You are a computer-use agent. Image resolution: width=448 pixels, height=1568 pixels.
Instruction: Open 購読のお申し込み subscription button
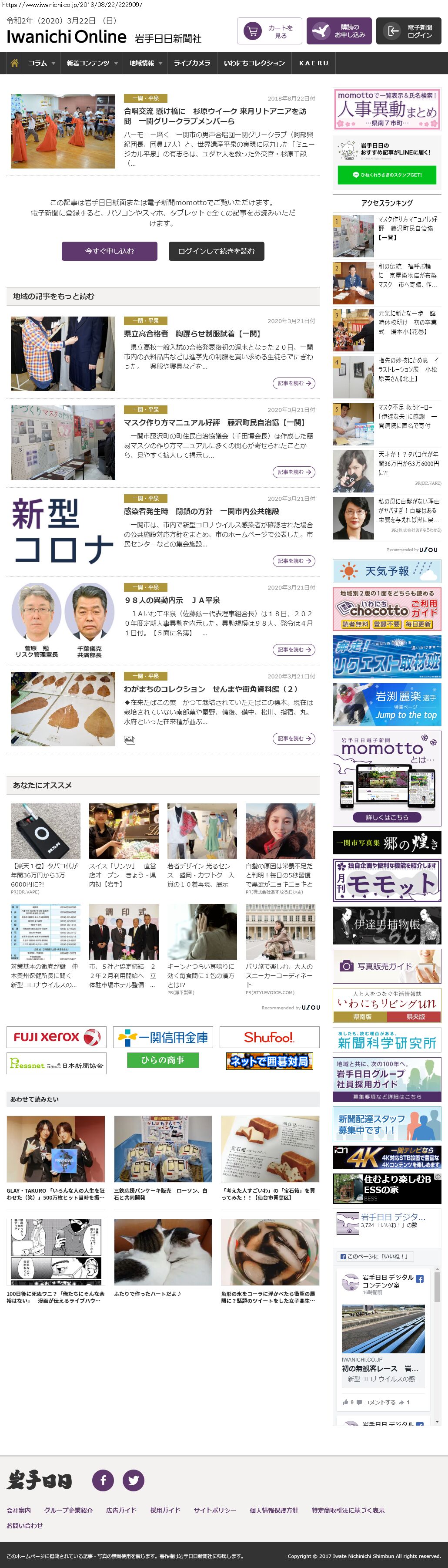339,32
